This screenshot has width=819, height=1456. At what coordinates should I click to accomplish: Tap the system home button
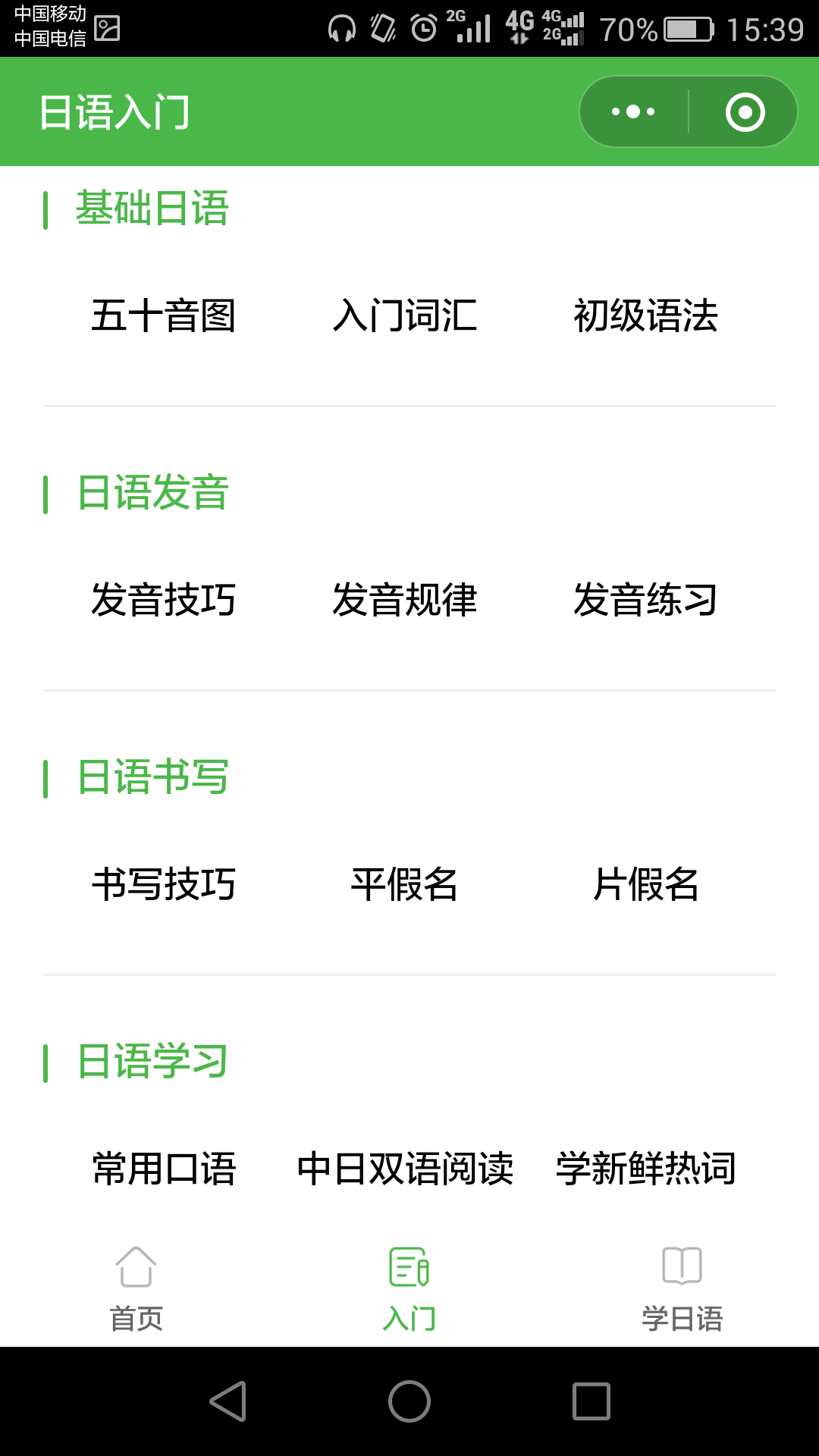pos(409,1401)
